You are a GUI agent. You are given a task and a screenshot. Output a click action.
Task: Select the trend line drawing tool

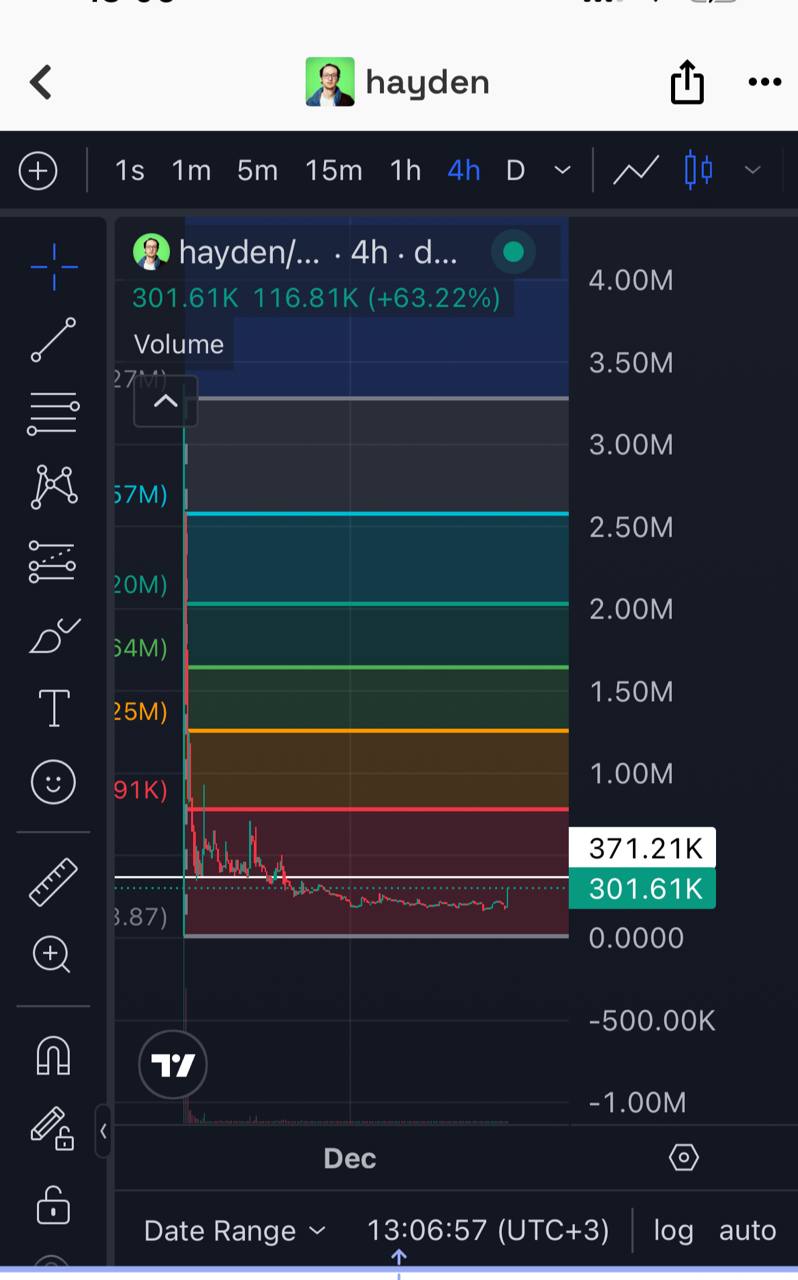[53, 340]
